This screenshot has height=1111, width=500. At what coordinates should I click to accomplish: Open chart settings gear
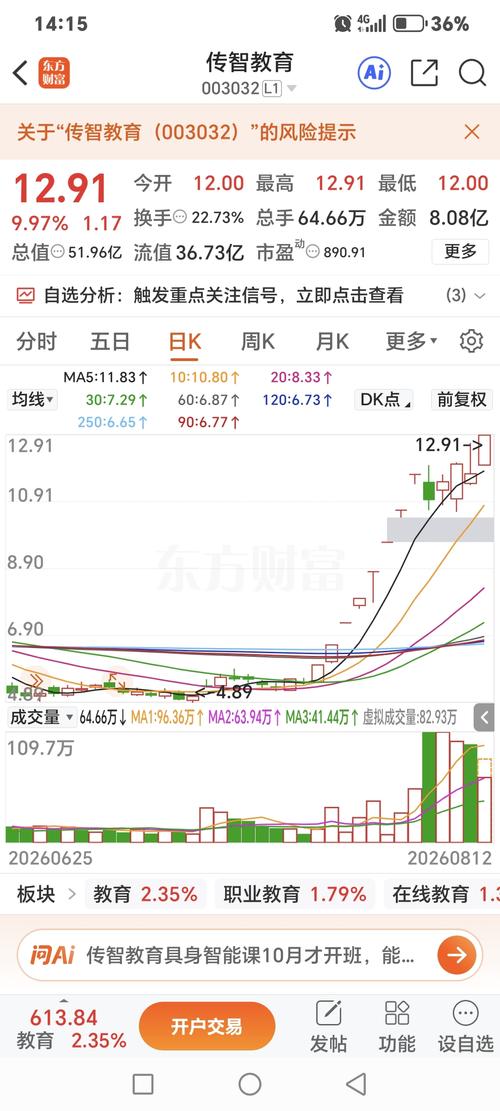click(x=471, y=342)
